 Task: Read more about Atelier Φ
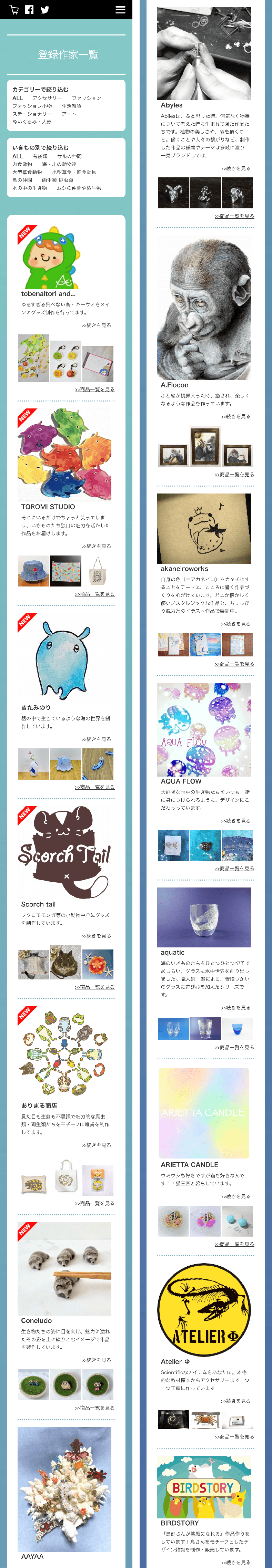point(235,1401)
